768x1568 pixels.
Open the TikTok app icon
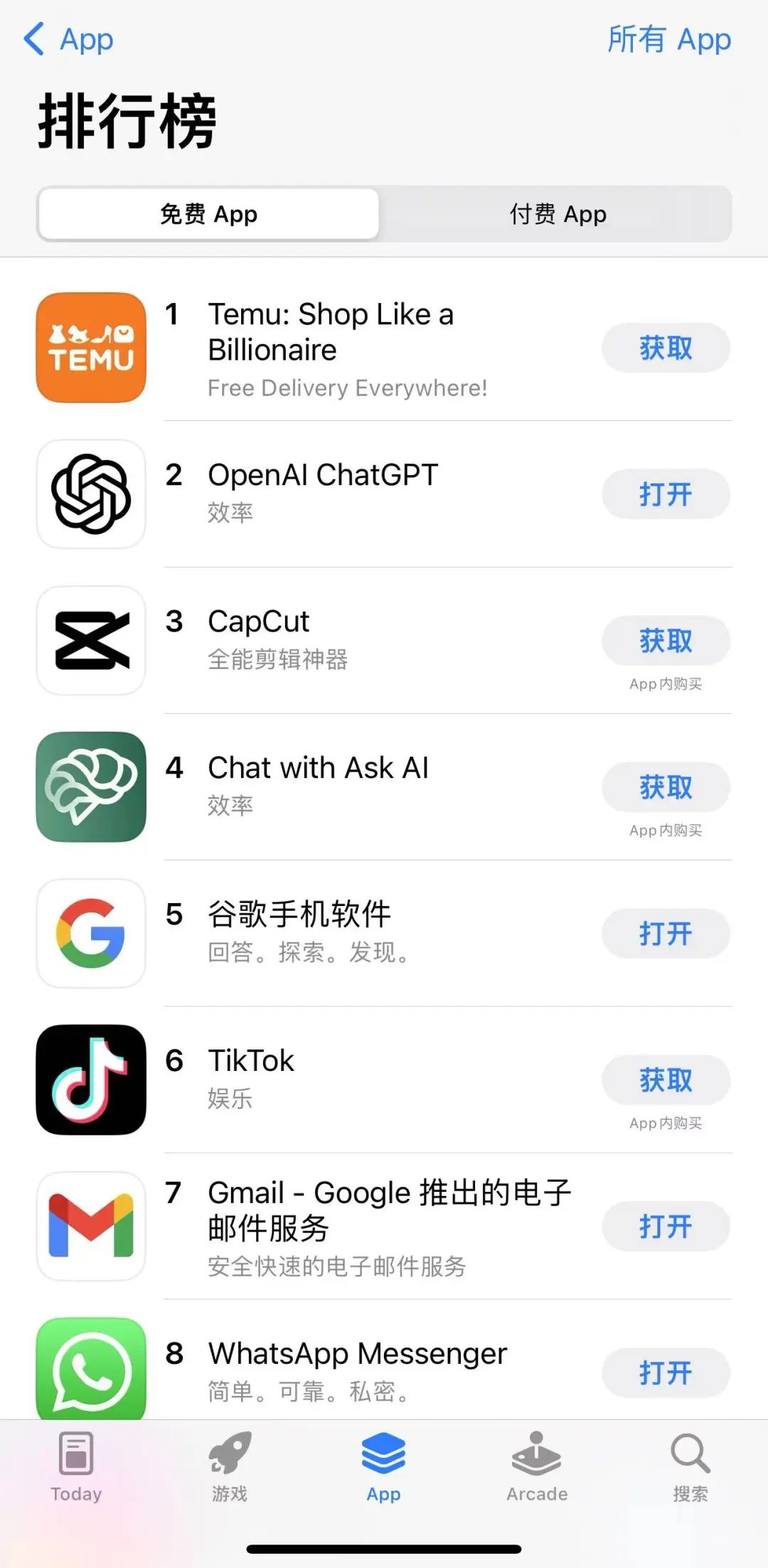point(90,1079)
